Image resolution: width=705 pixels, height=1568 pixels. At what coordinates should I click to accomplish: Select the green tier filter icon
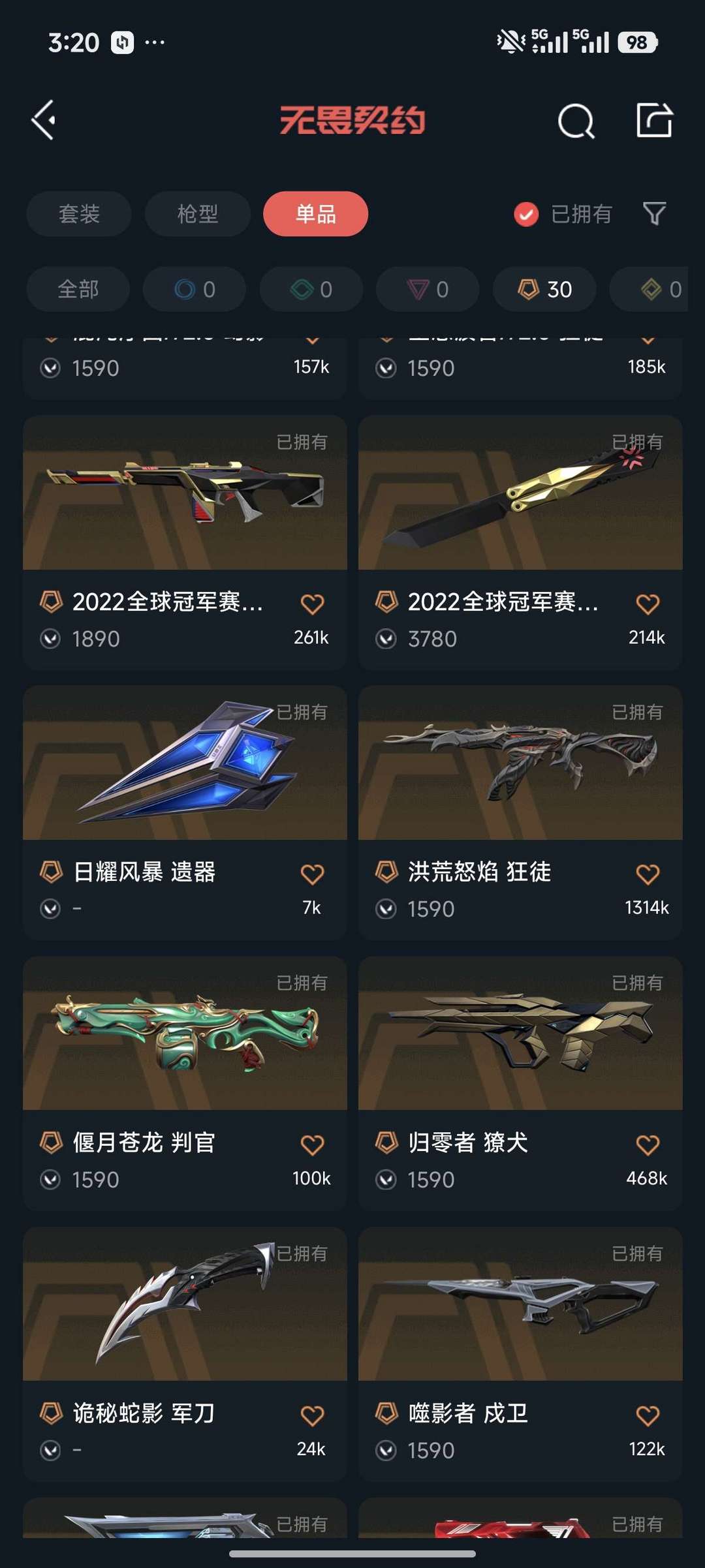312,289
